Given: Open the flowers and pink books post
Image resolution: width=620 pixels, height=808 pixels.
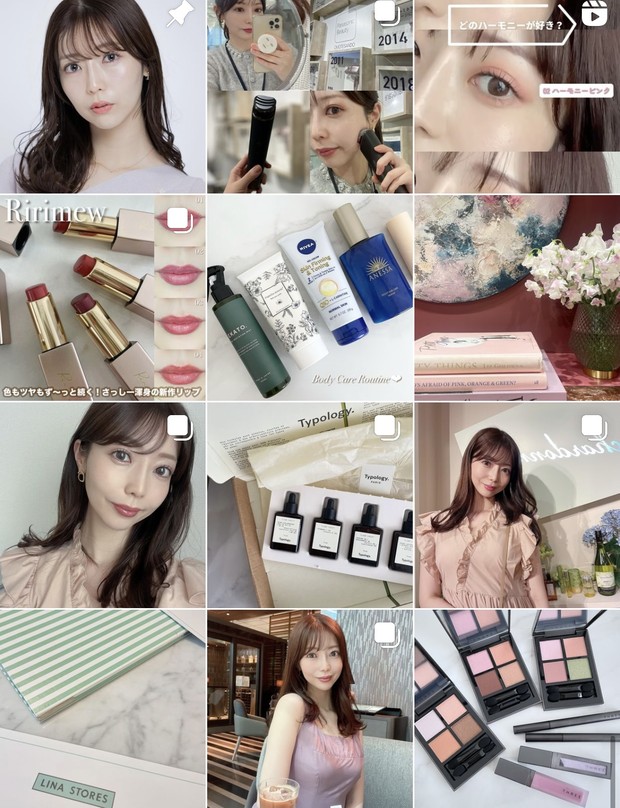Looking at the screenshot, I should point(517,297).
